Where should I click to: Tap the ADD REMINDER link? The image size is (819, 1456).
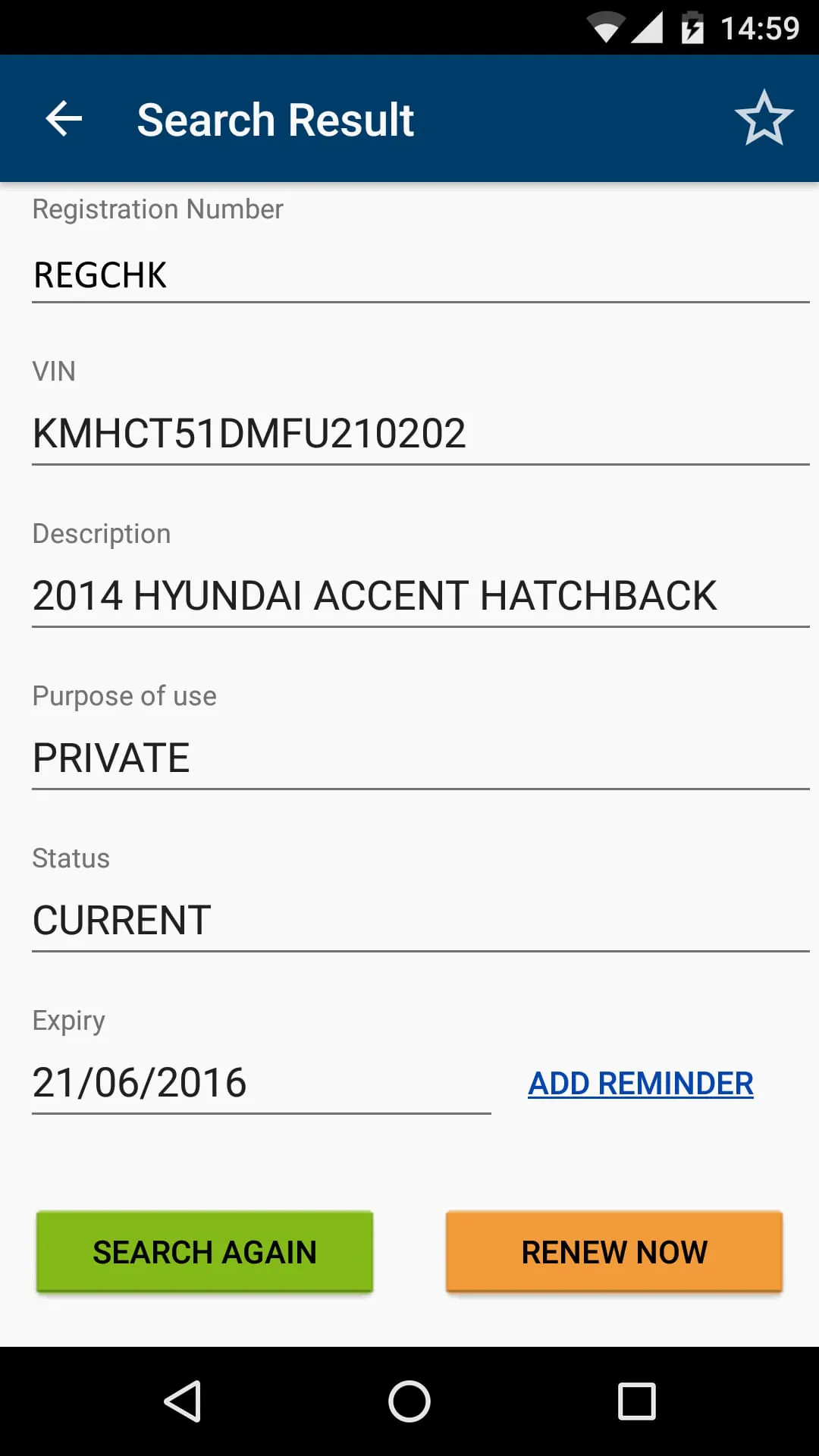[x=640, y=1083]
